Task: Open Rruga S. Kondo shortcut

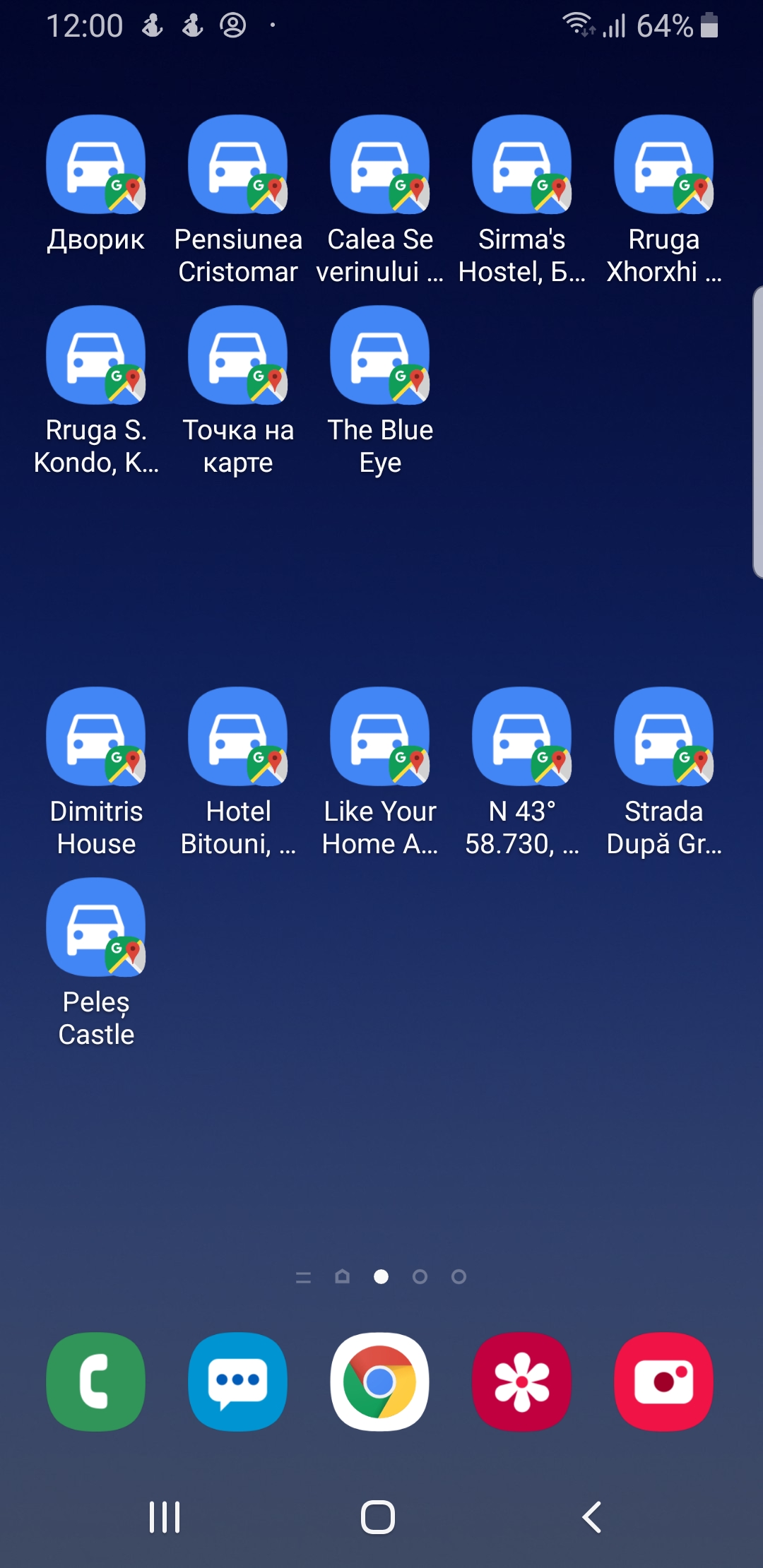Action: point(96,355)
